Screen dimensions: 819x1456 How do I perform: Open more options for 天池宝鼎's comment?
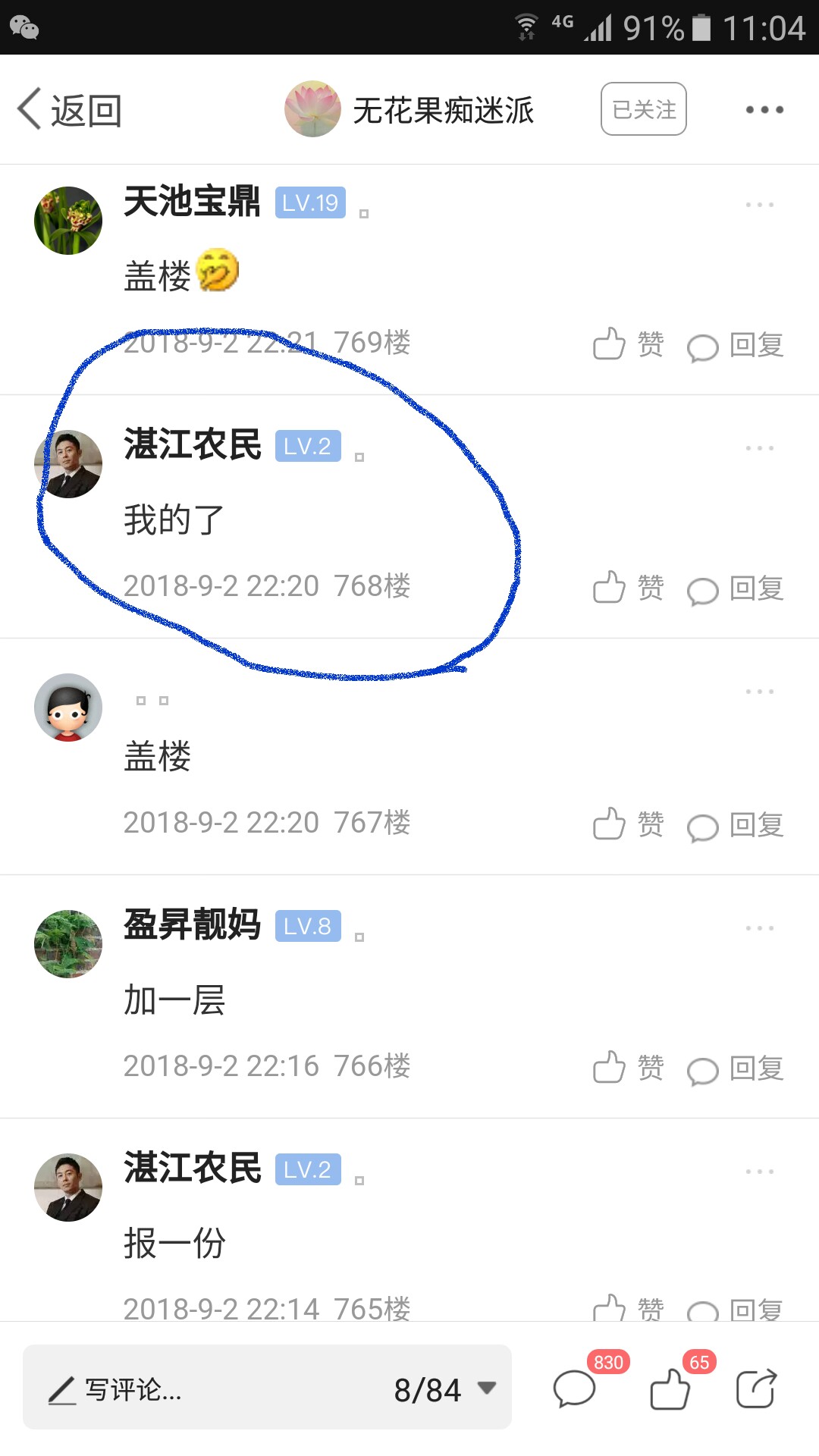click(x=759, y=205)
